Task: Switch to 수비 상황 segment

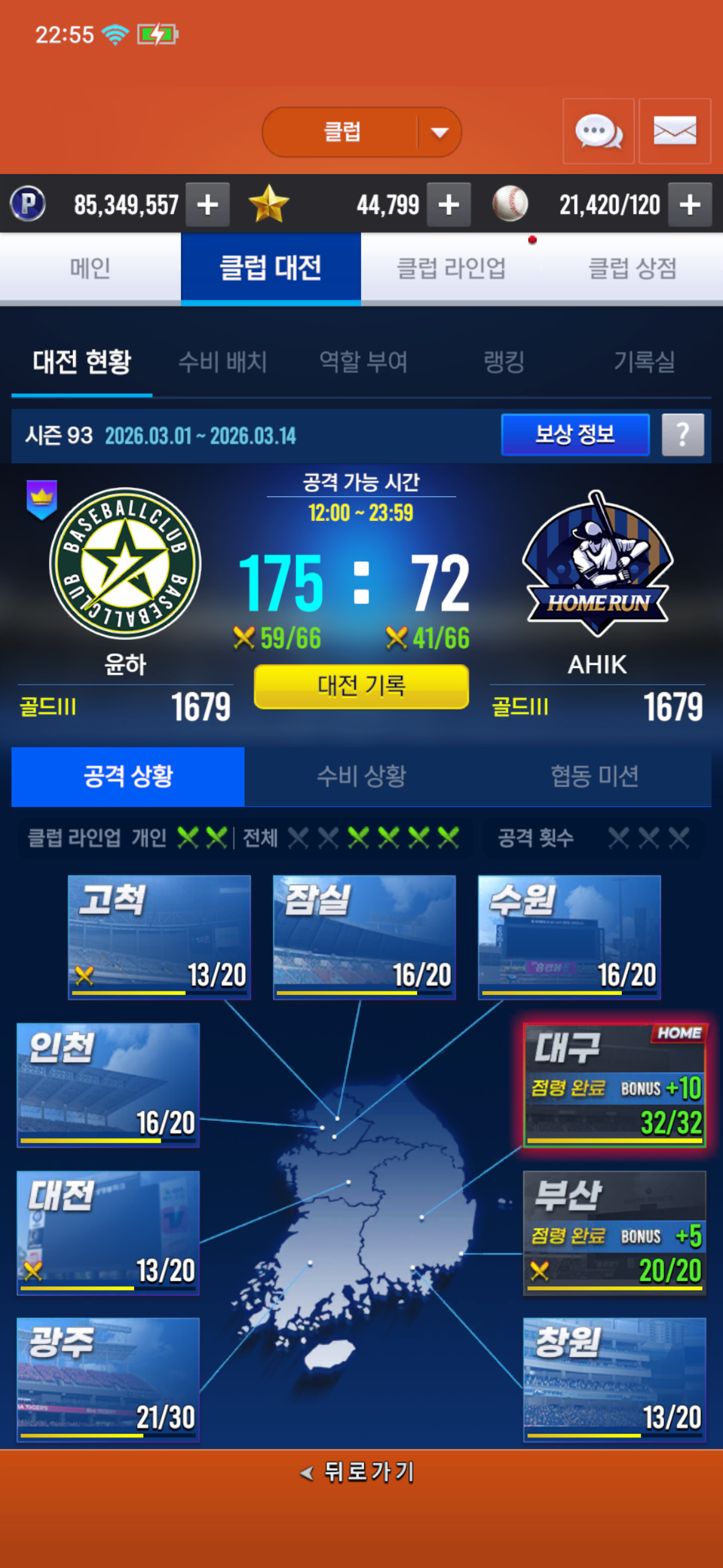Action: point(361,776)
